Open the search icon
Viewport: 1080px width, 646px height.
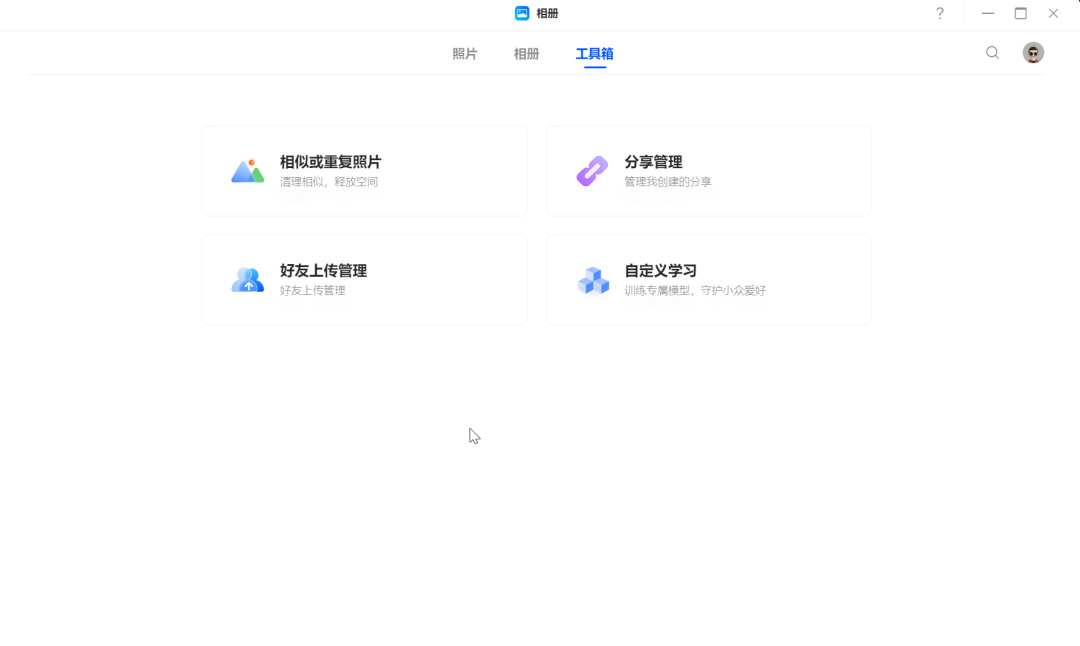coord(992,53)
